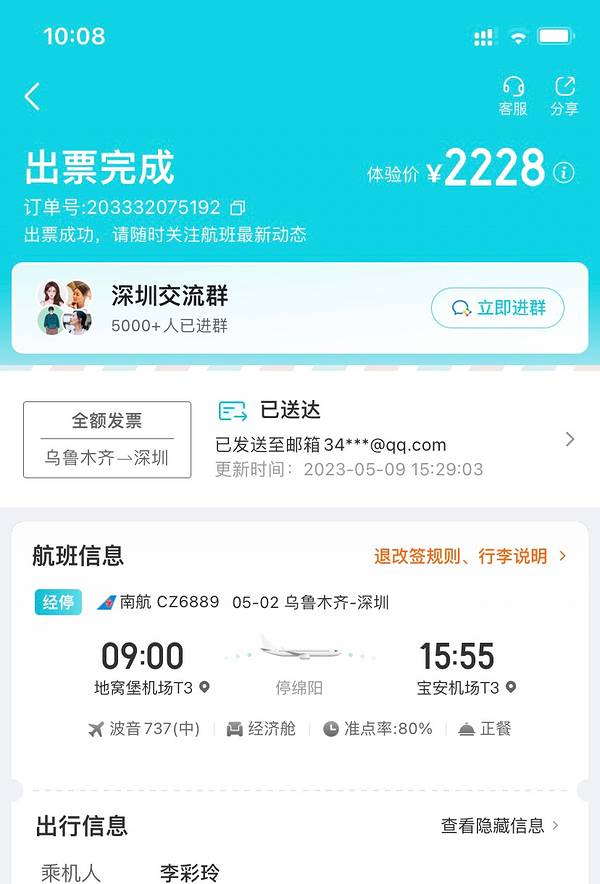View 退改签规则、行李说明 rules
The image size is (600, 884).
470,556
